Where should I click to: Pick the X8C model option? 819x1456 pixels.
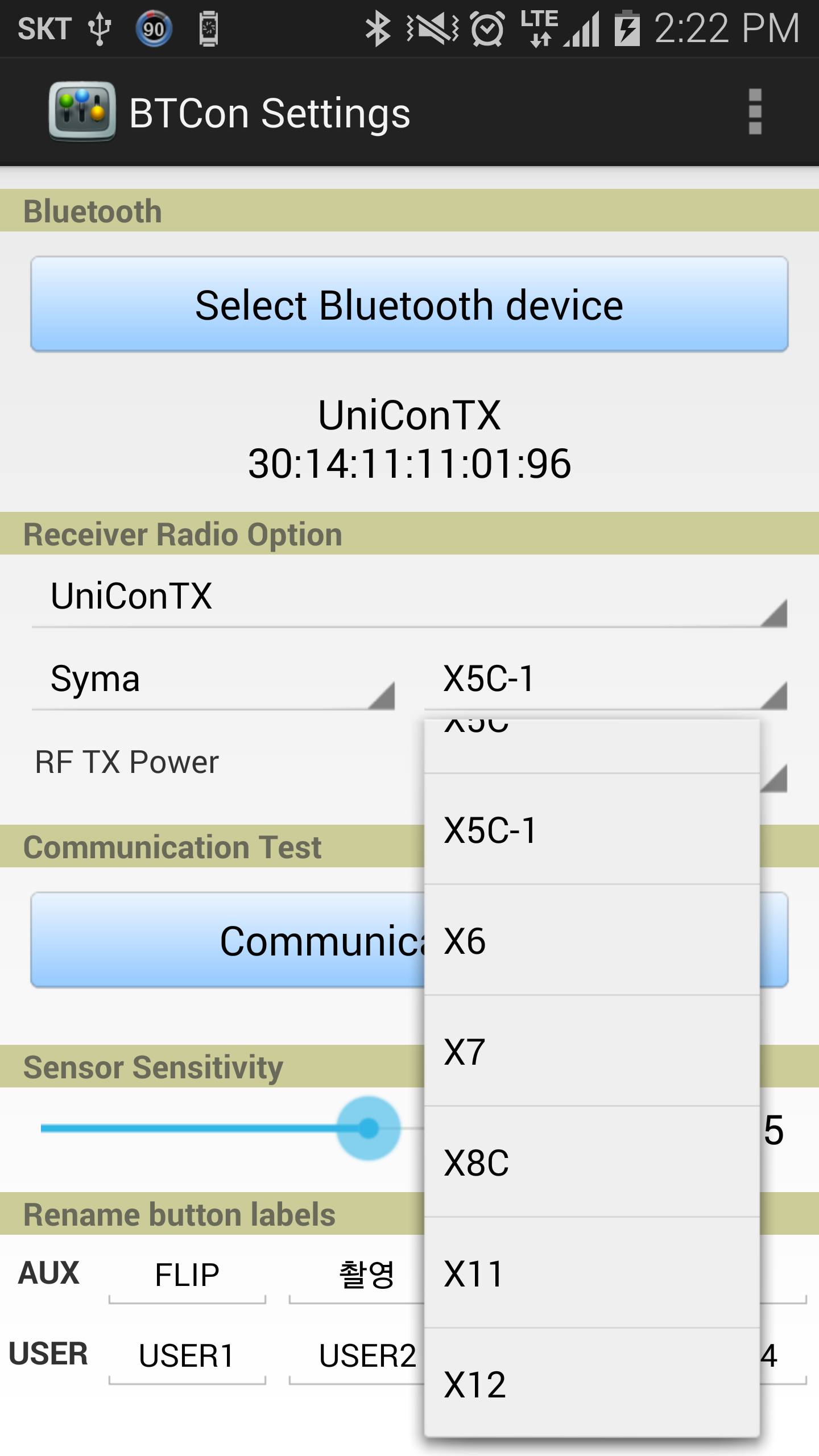(x=592, y=1162)
